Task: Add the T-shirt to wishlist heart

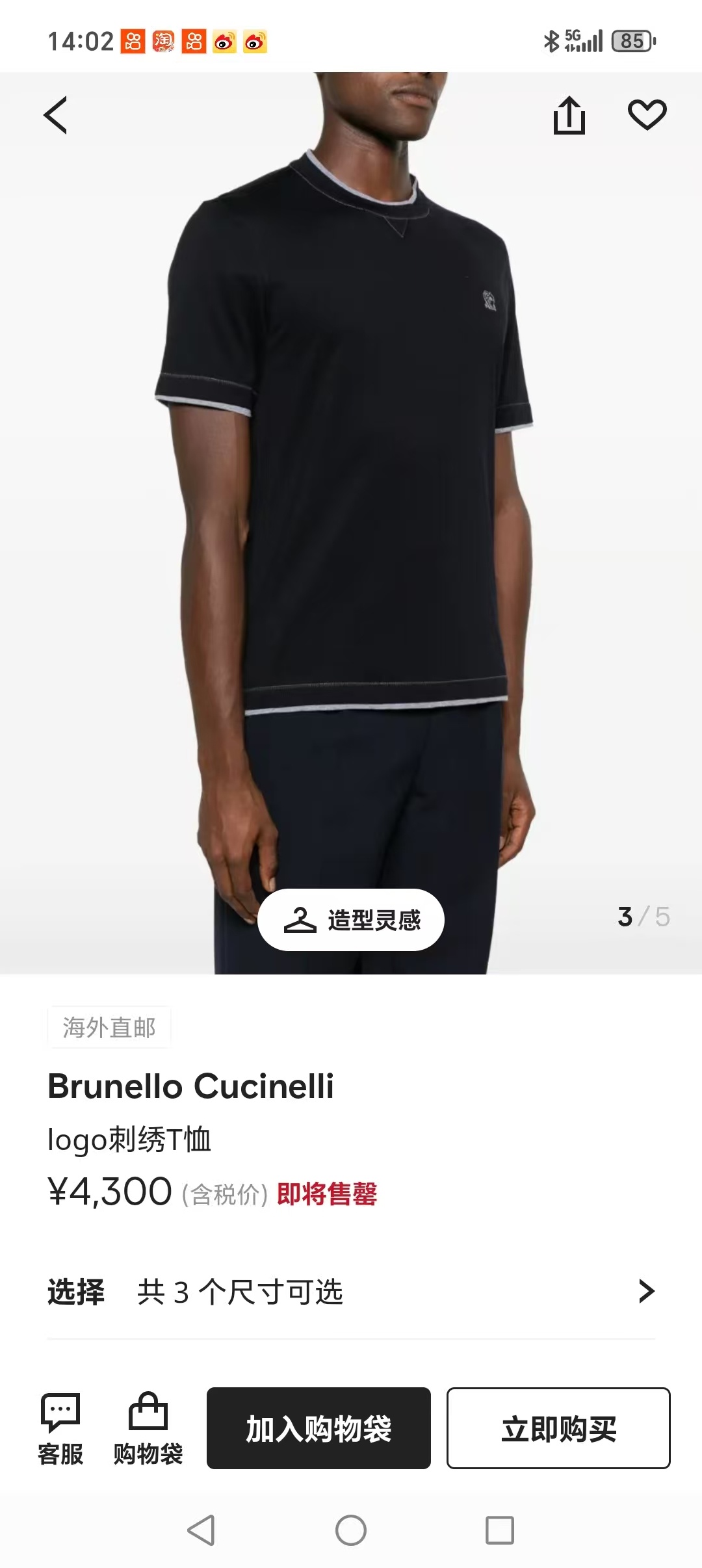Action: click(647, 115)
